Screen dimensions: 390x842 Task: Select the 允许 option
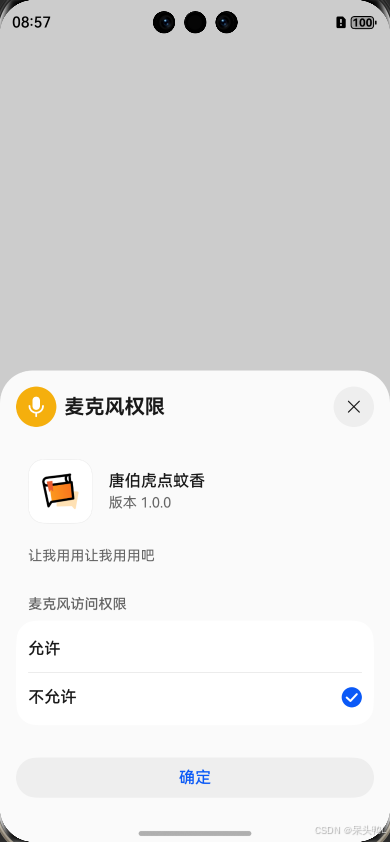(195, 648)
